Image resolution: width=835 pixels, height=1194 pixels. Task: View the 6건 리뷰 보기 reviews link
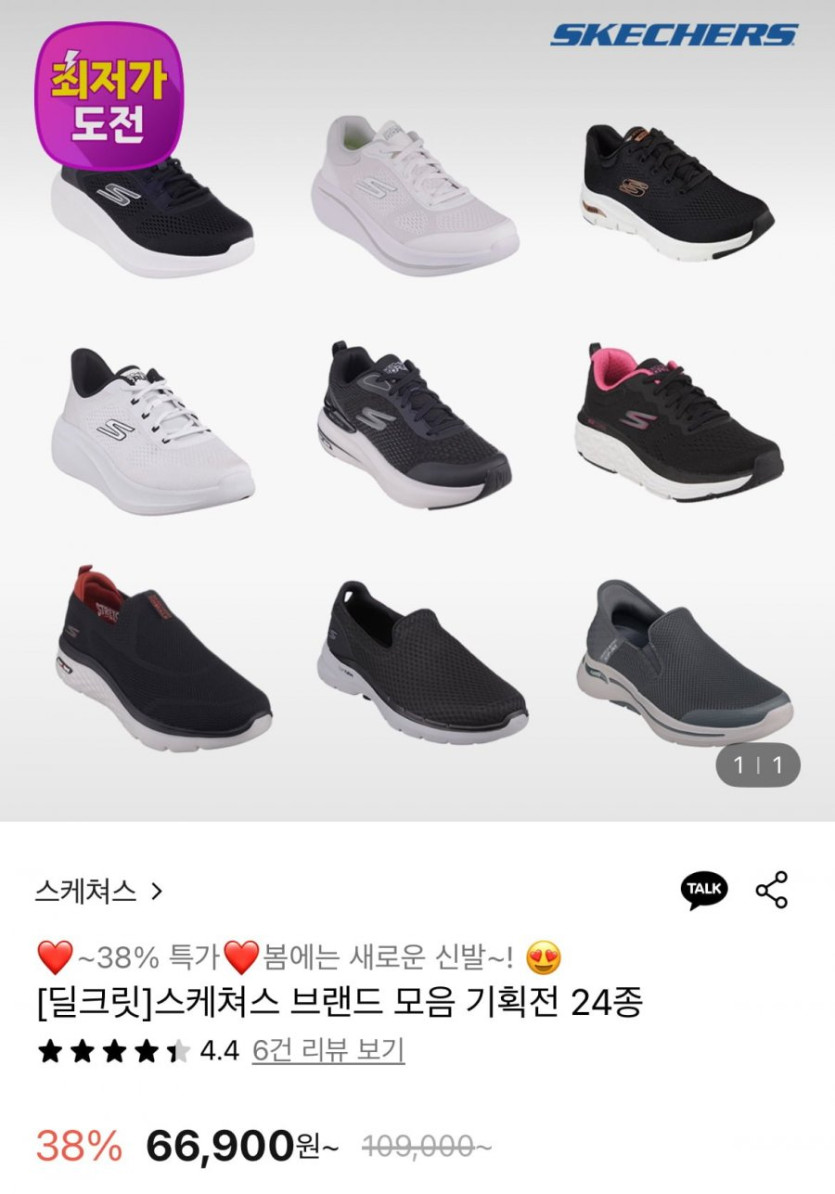click(x=328, y=1051)
